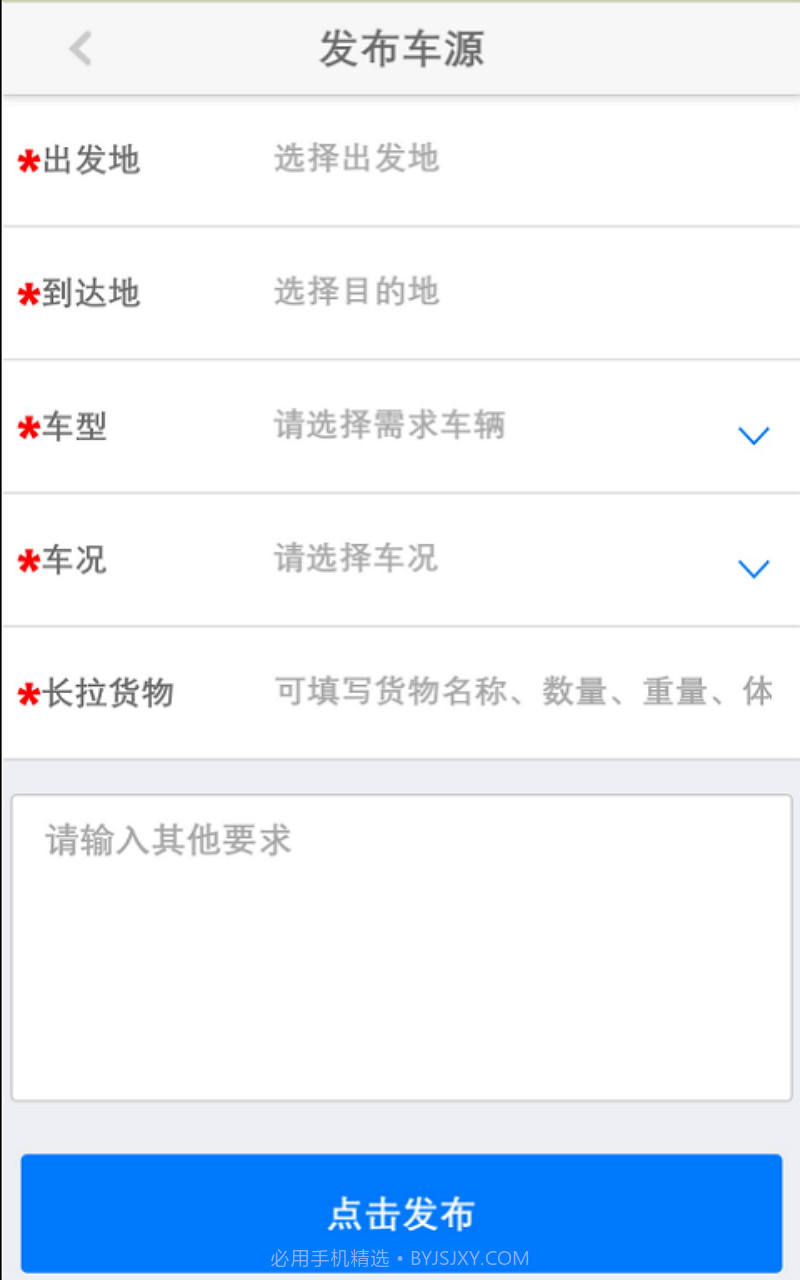The width and height of the screenshot is (800, 1280).
Task: Click the 请选择车况 placeholder text
Action: pos(353,559)
